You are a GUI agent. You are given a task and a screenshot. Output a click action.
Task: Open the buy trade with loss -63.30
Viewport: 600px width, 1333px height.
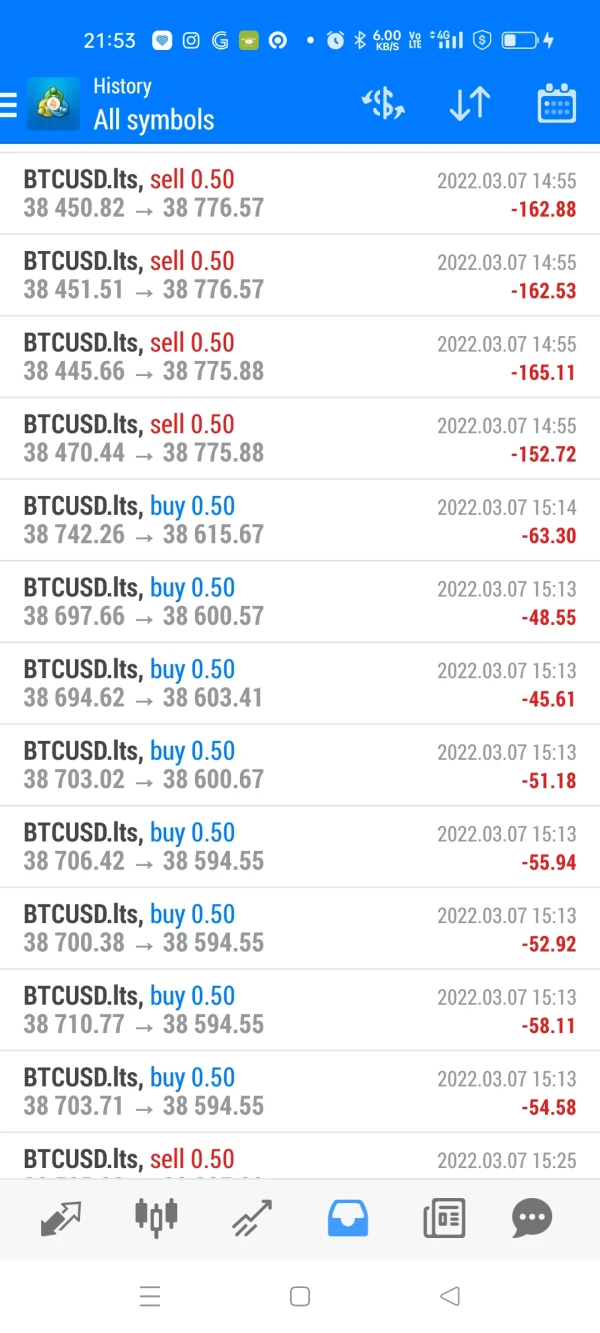[300, 520]
